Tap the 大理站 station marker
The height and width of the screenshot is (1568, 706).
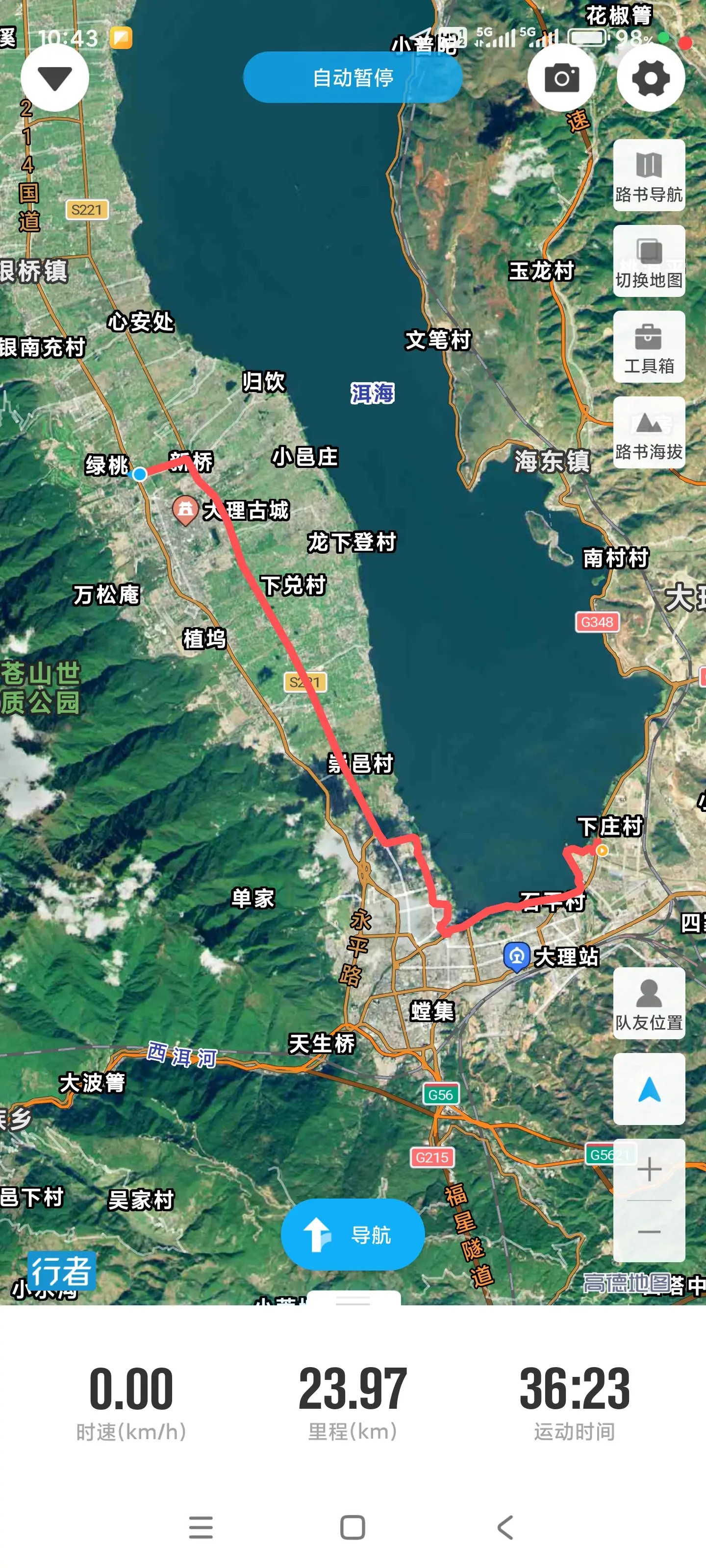click(517, 956)
